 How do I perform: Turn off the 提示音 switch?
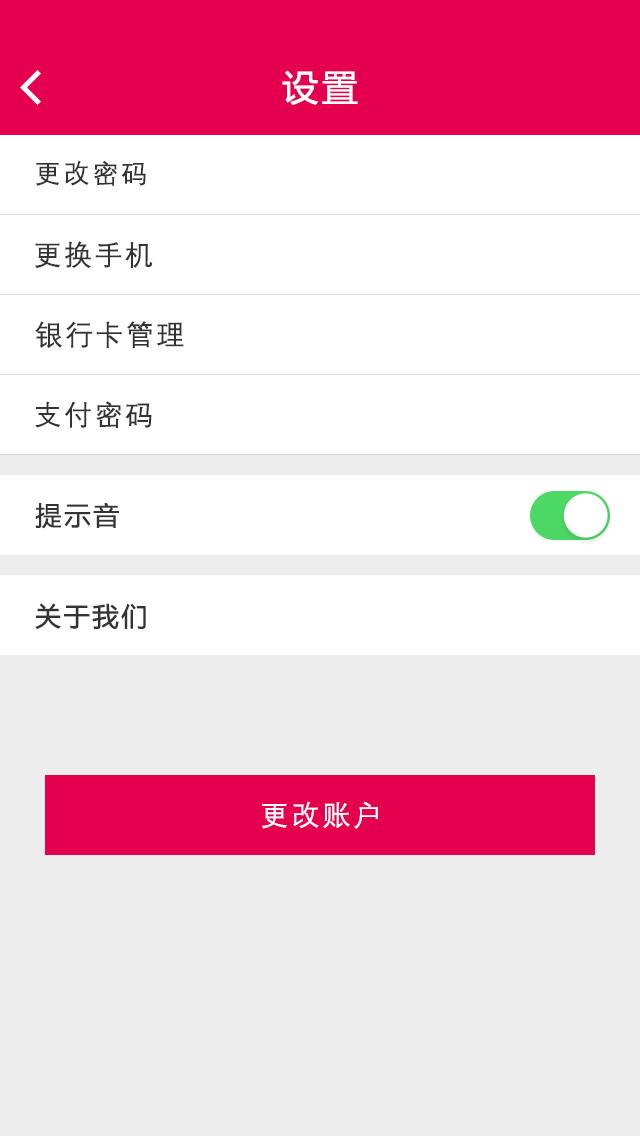[x=569, y=516]
